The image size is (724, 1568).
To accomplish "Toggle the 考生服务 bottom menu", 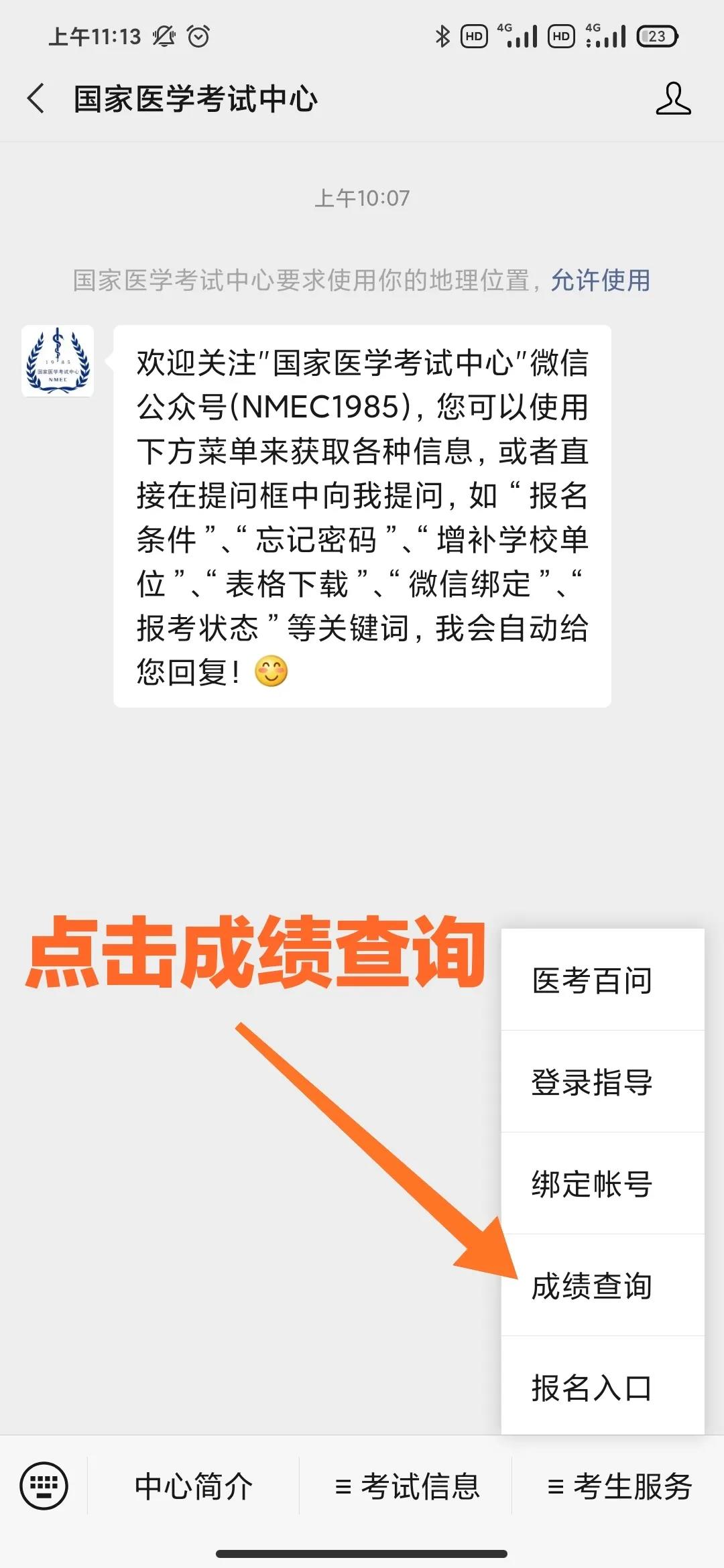I will point(619,1486).
